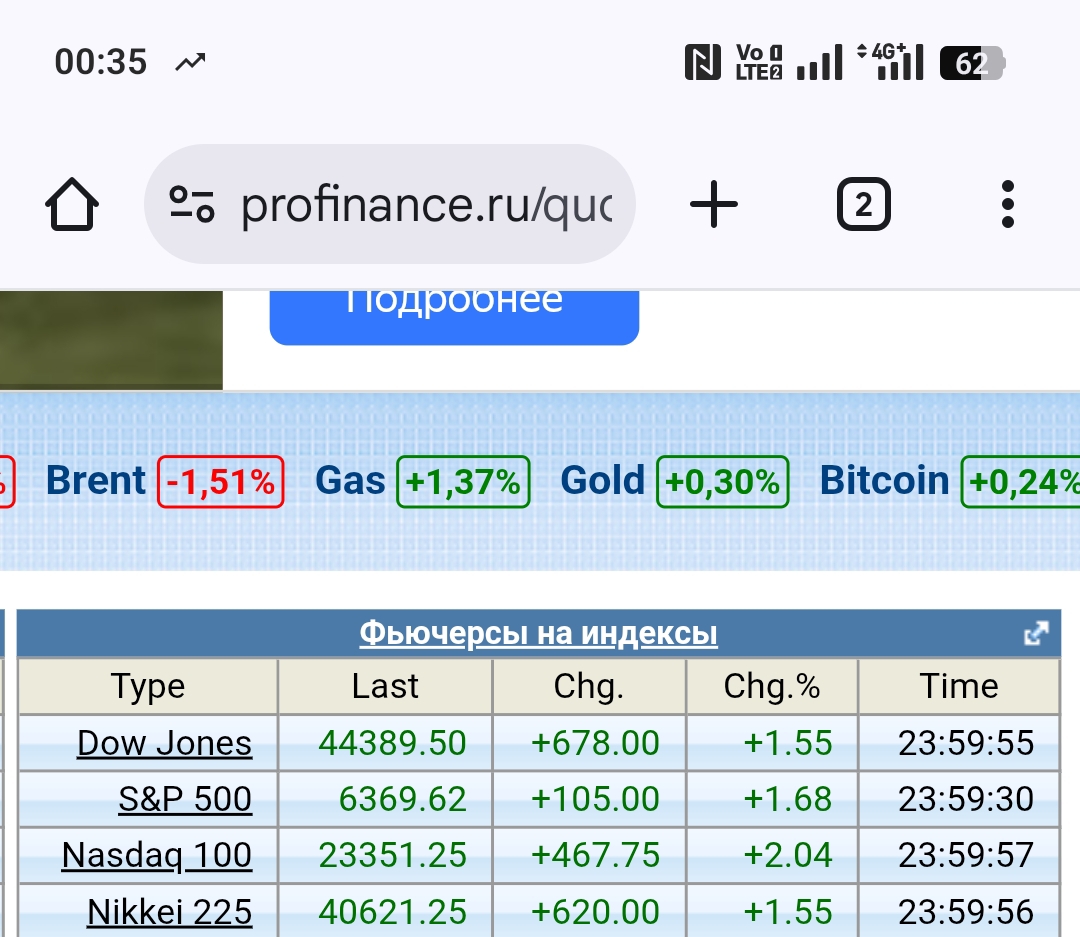The image size is (1080, 937).
Task: Open the Bitcoin quote in the ticker
Action: tap(884, 481)
